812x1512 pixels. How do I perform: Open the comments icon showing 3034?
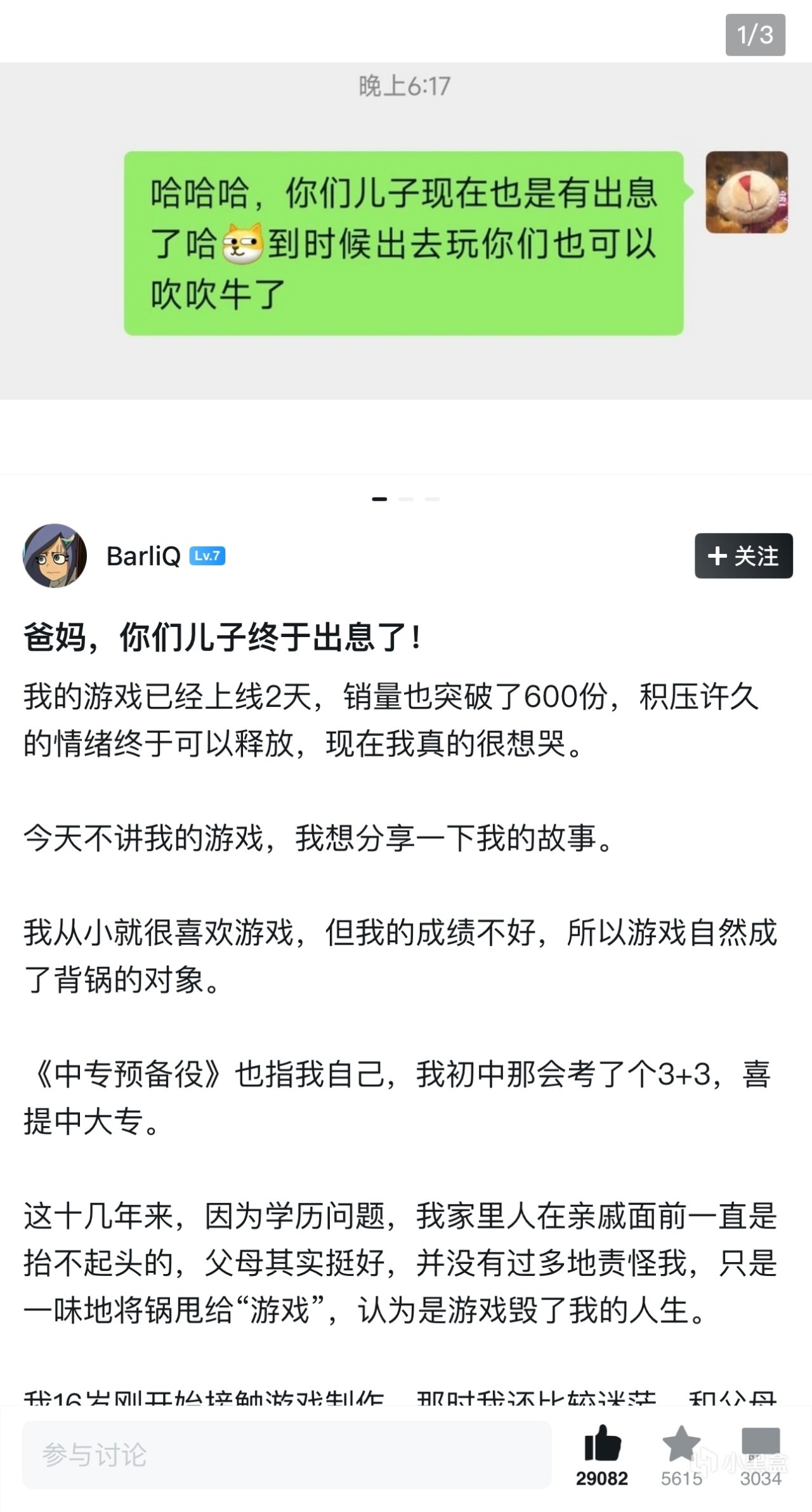click(x=760, y=1445)
